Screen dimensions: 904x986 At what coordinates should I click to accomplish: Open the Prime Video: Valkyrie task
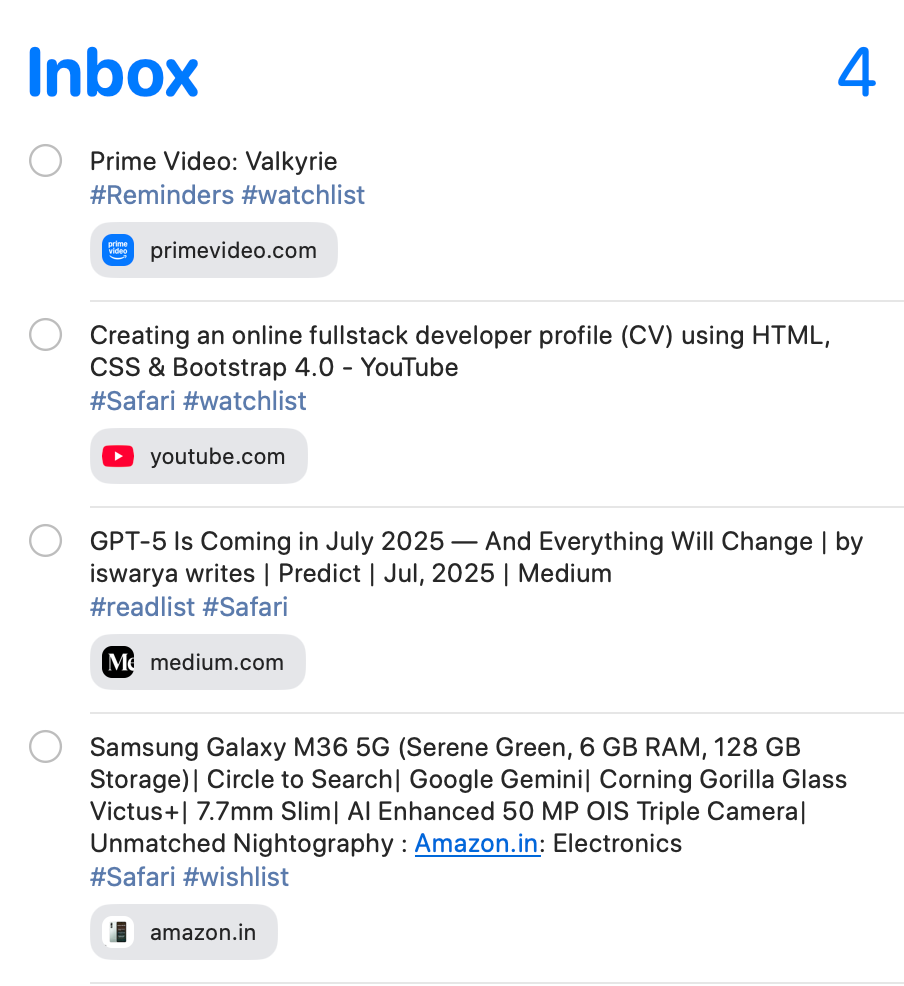coord(213,161)
